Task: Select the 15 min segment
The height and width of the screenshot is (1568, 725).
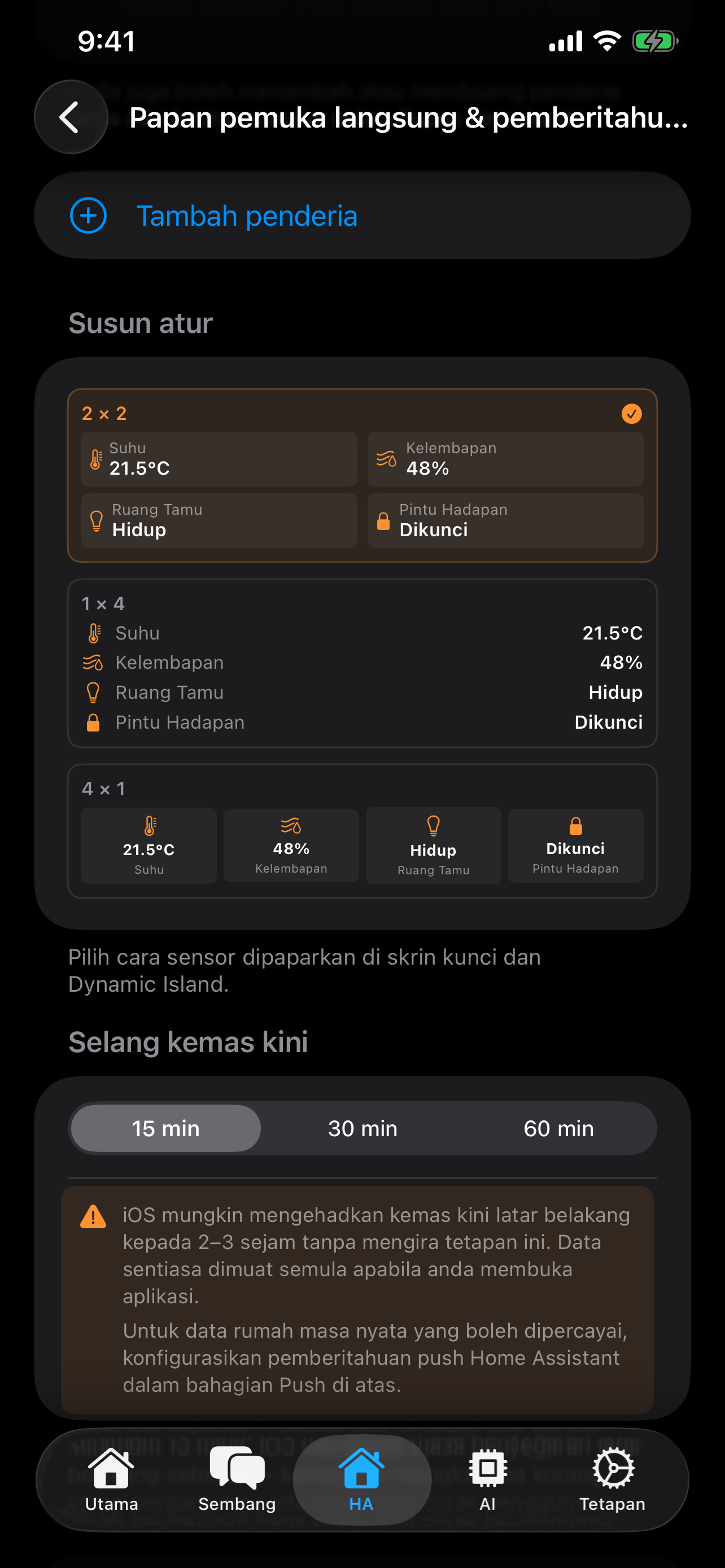Action: (165, 1128)
